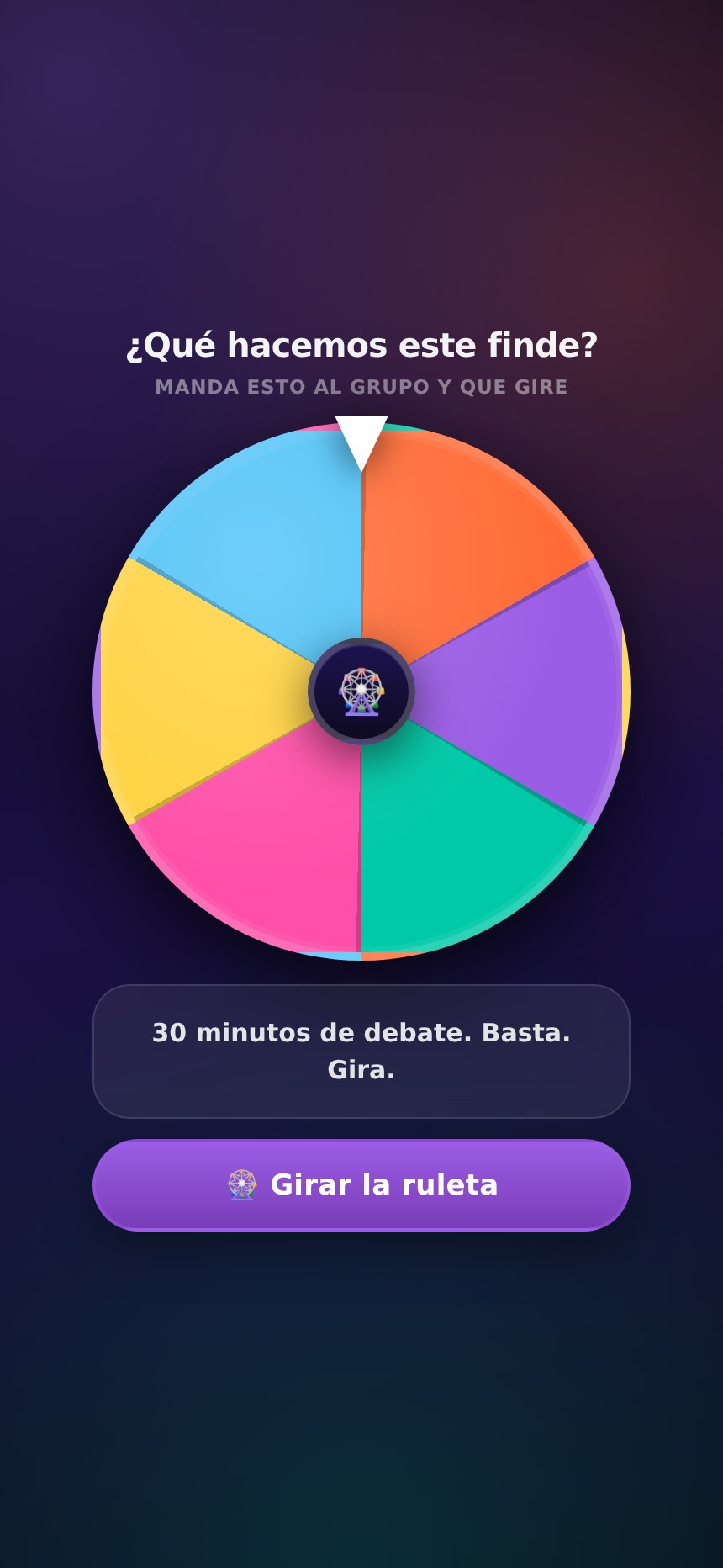Click the ferris wheel emoji on the purple button

click(243, 1184)
